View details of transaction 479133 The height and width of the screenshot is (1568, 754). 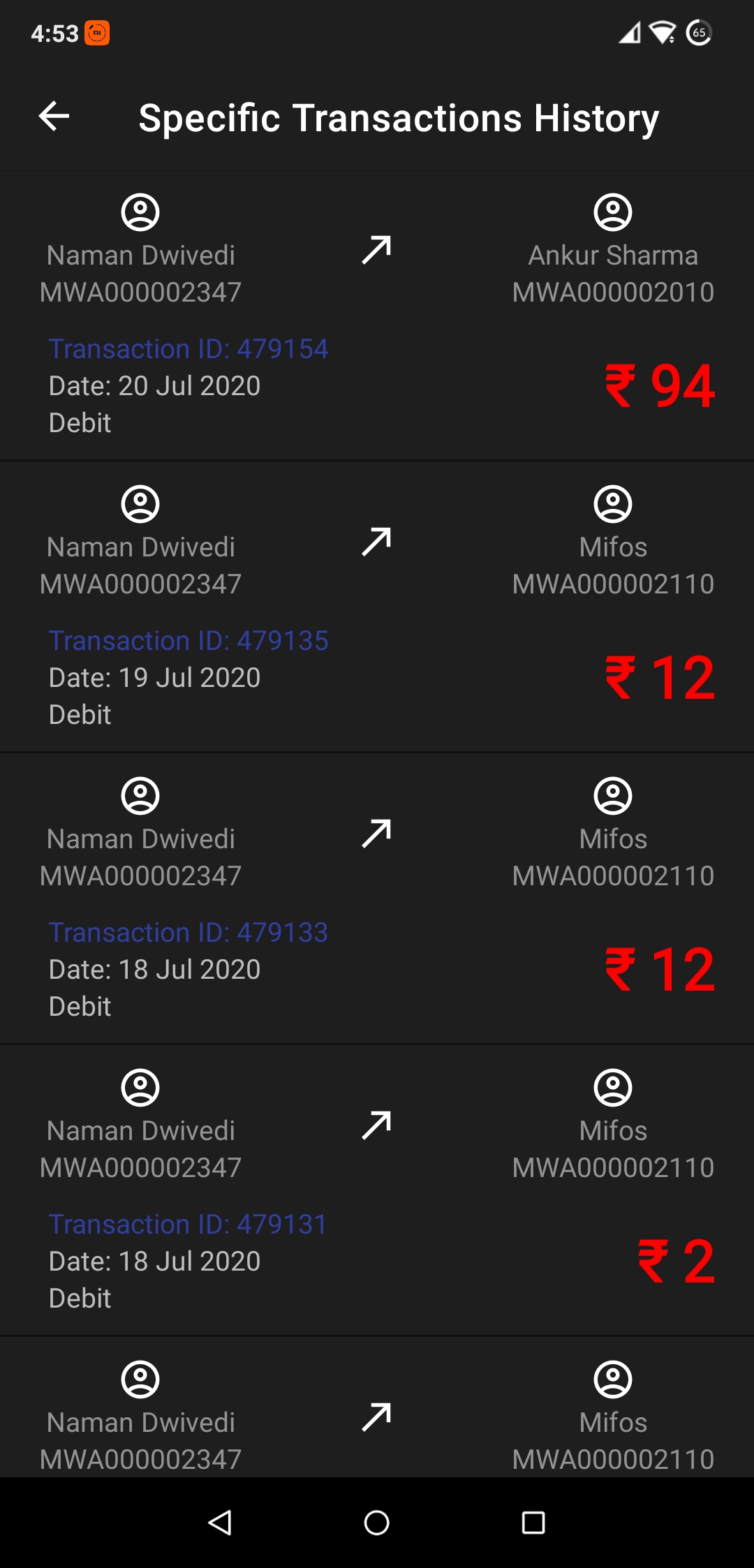point(377,898)
